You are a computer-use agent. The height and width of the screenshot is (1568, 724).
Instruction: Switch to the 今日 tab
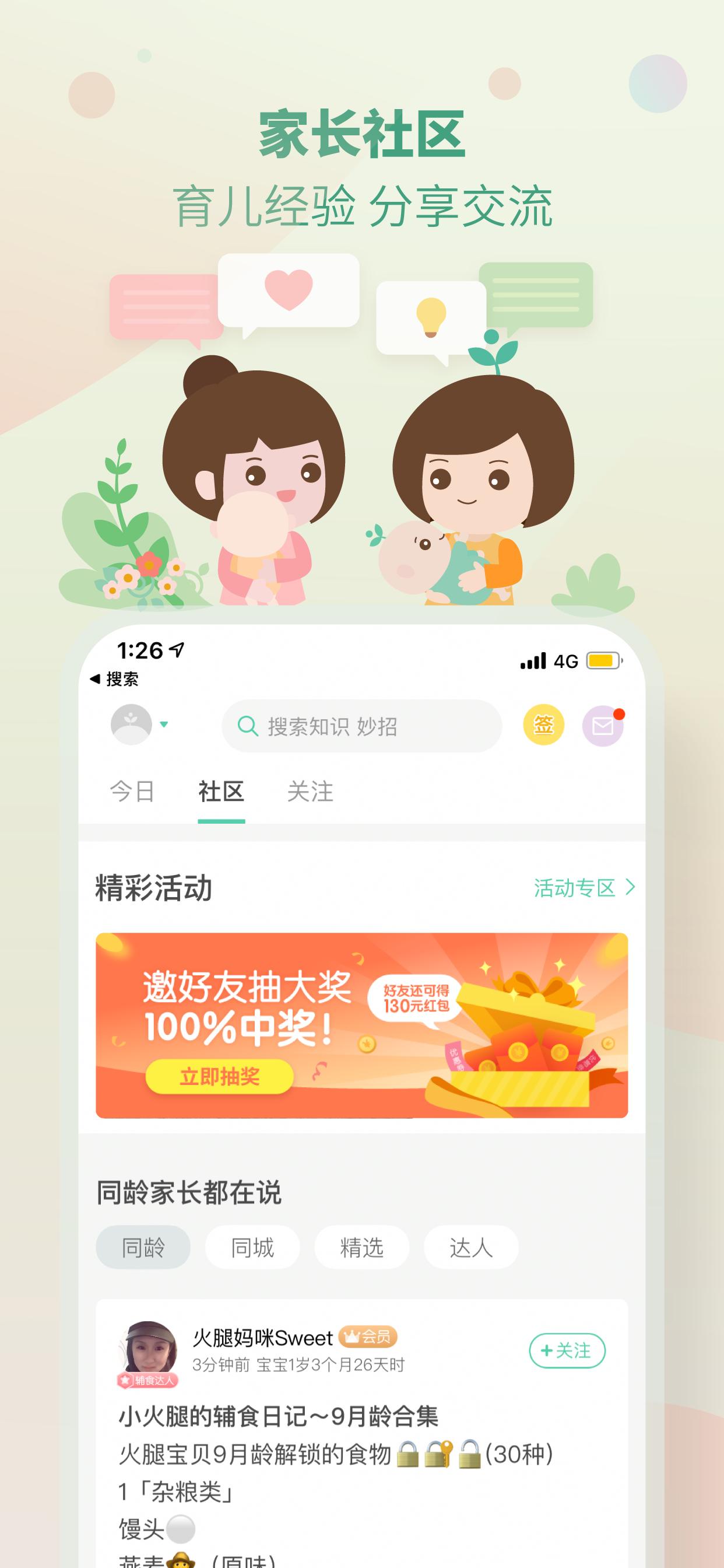point(133,792)
